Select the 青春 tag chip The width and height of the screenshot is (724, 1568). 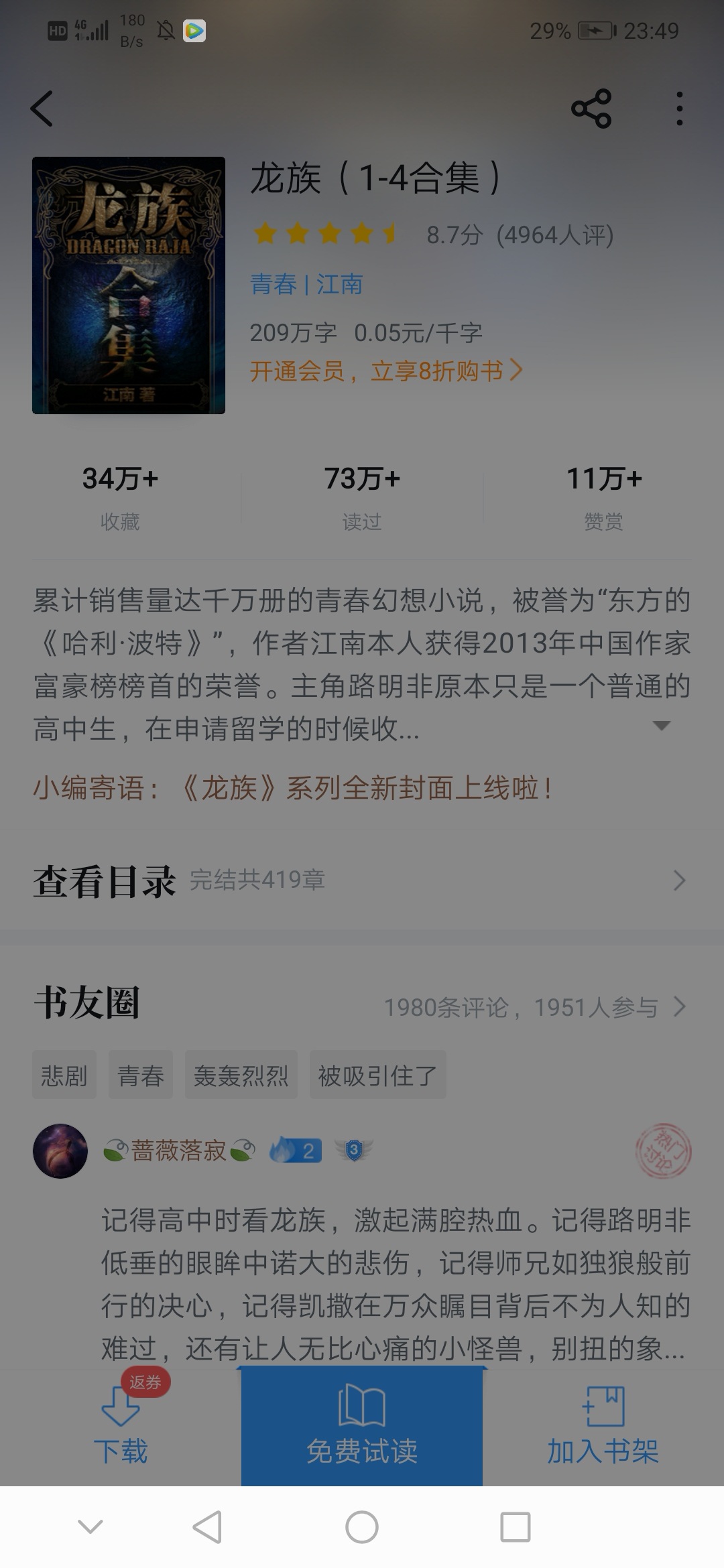click(x=141, y=1074)
